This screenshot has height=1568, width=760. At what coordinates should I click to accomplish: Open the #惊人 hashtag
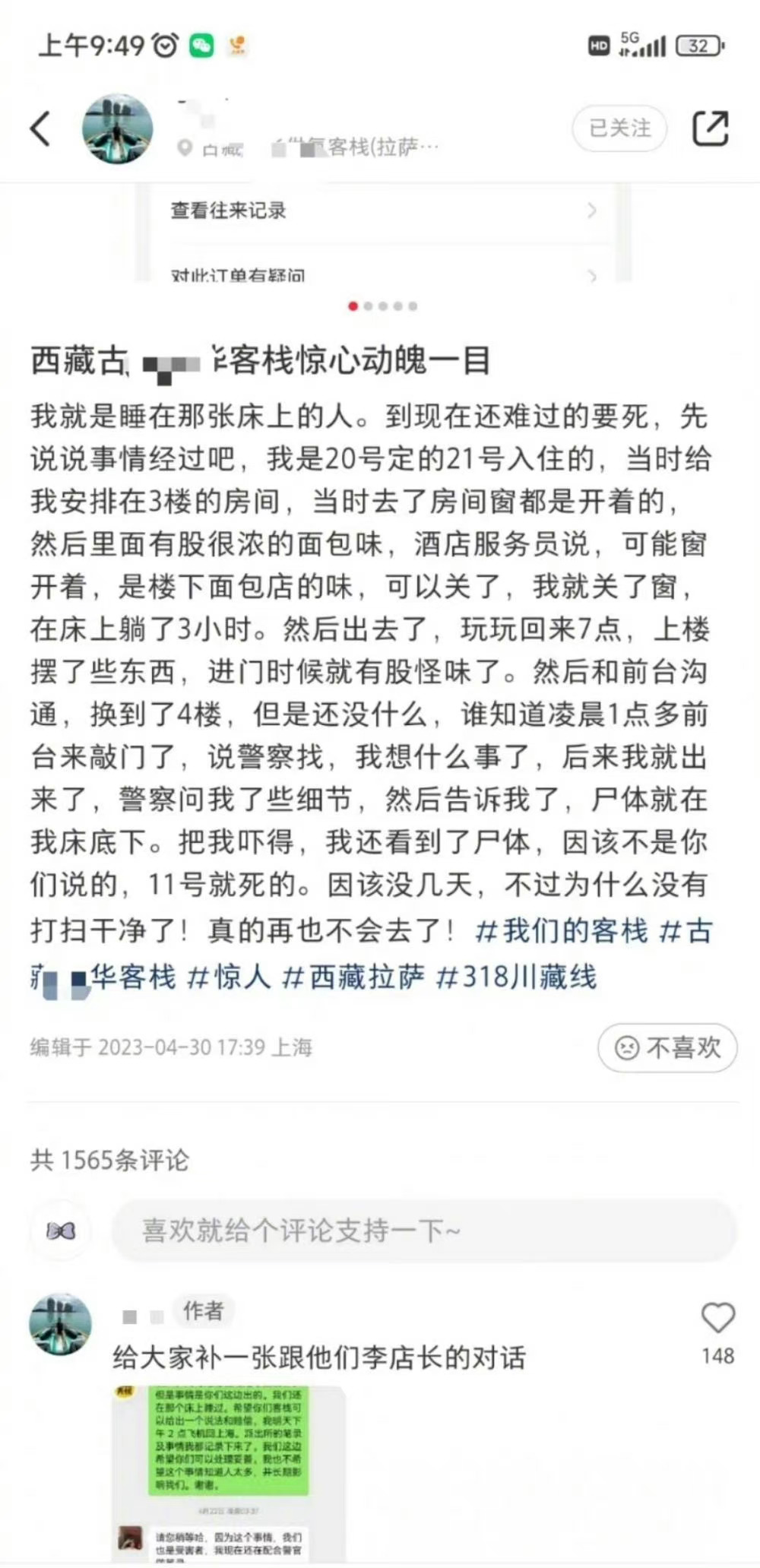tap(229, 977)
